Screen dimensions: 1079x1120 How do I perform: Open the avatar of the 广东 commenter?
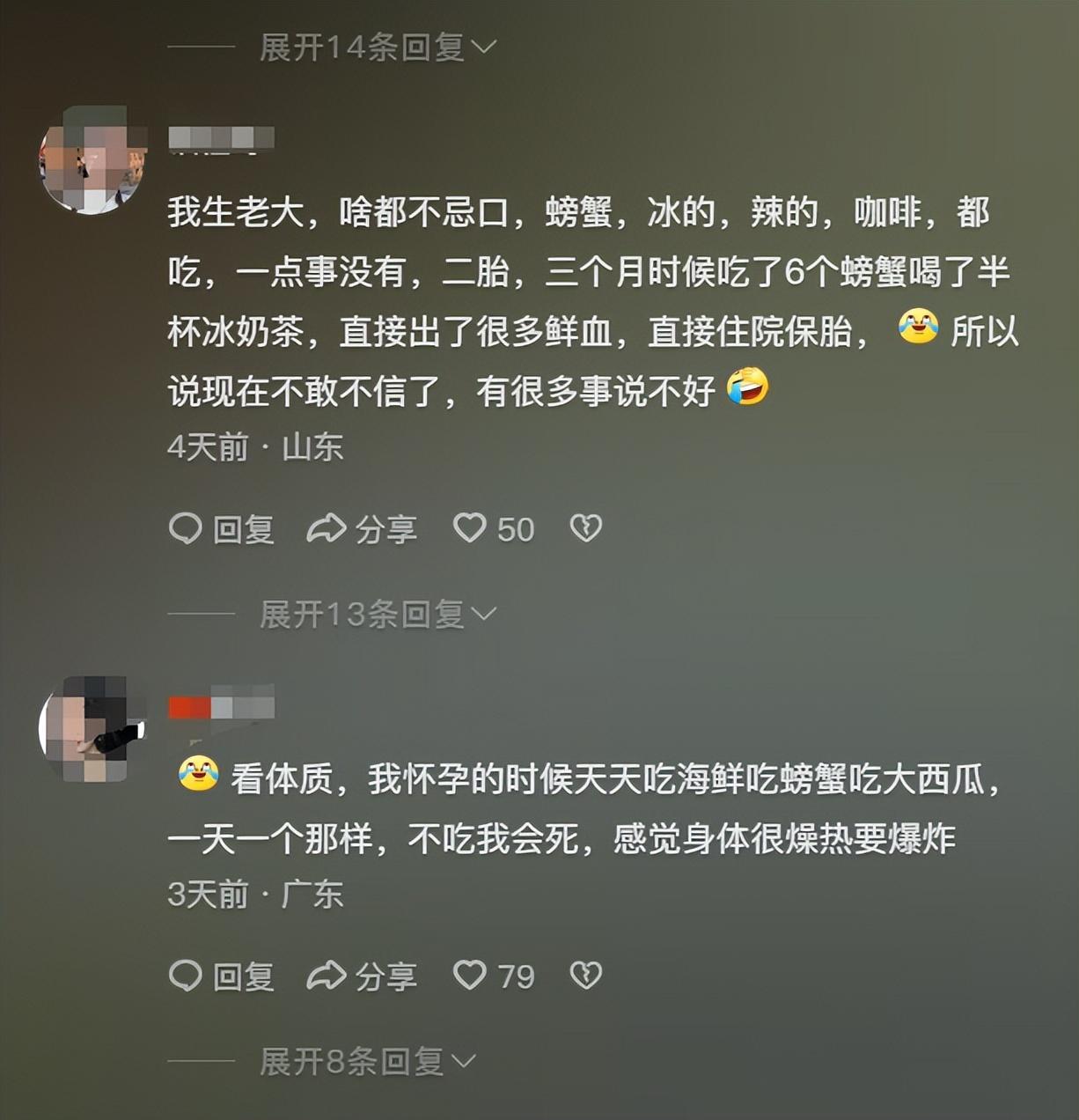[93, 728]
